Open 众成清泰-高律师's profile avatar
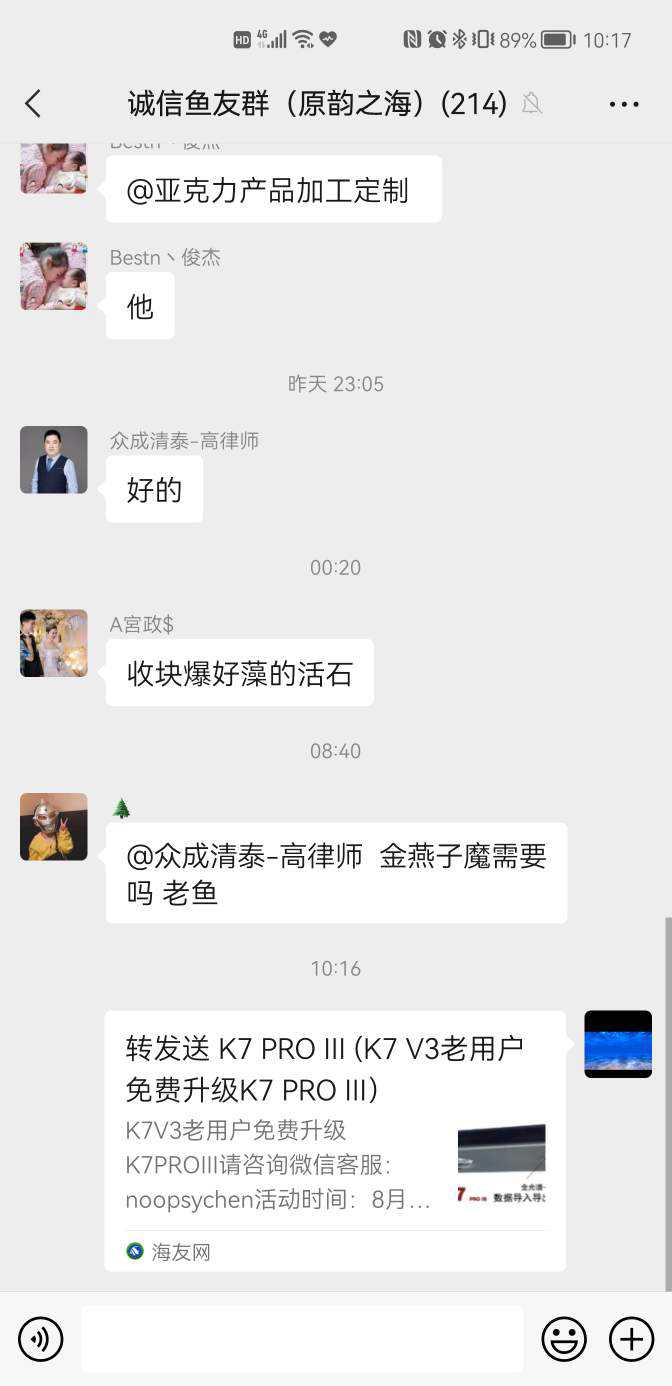Screen dimensions: 672x1386 54,460
